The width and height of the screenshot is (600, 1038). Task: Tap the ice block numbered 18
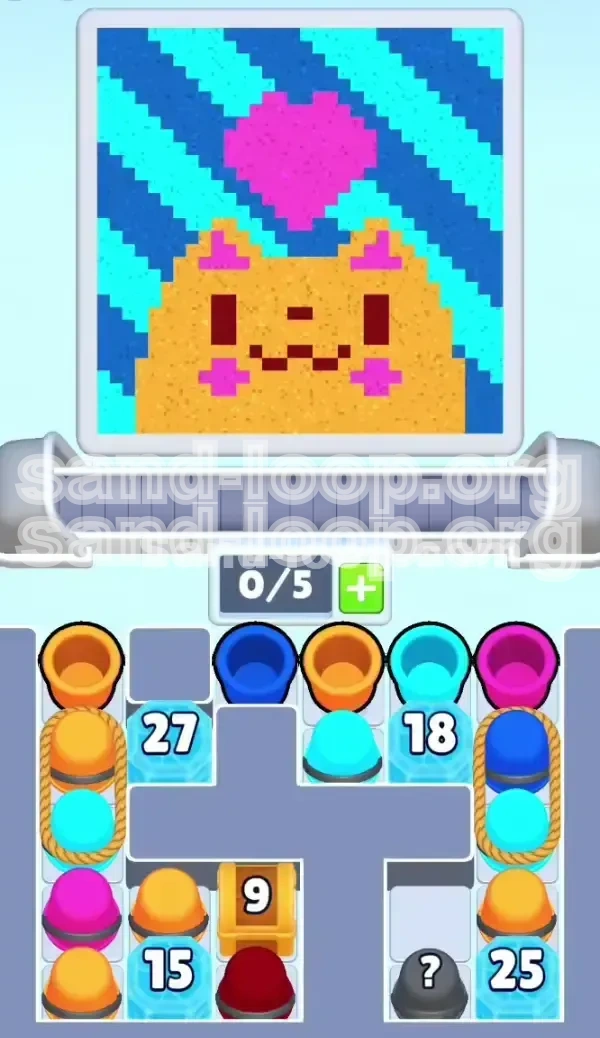pyautogui.click(x=431, y=738)
